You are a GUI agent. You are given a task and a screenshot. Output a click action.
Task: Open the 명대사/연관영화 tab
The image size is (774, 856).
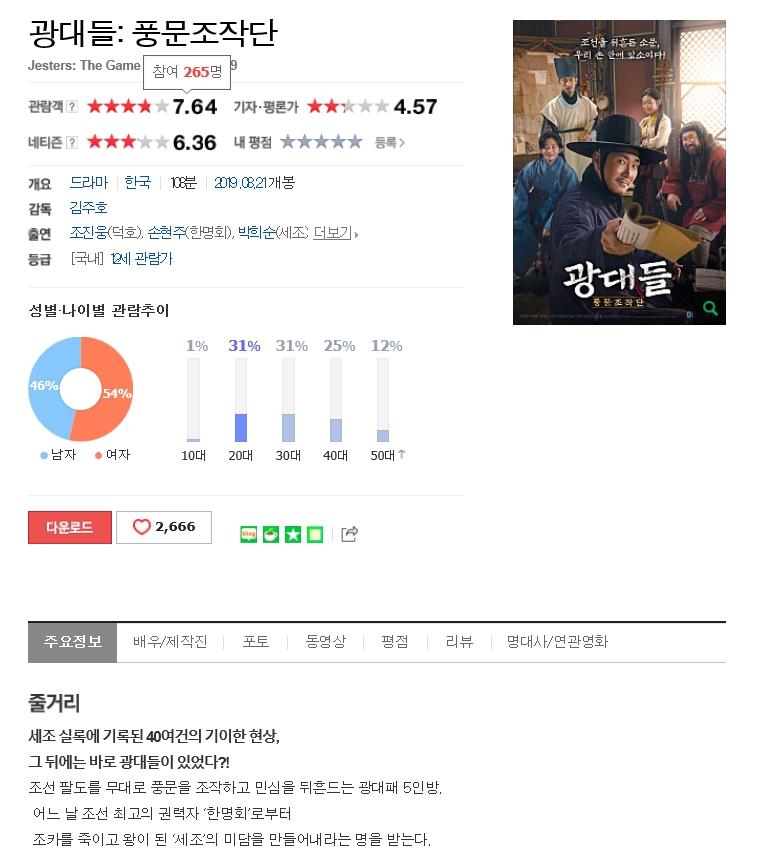pyautogui.click(x=557, y=642)
